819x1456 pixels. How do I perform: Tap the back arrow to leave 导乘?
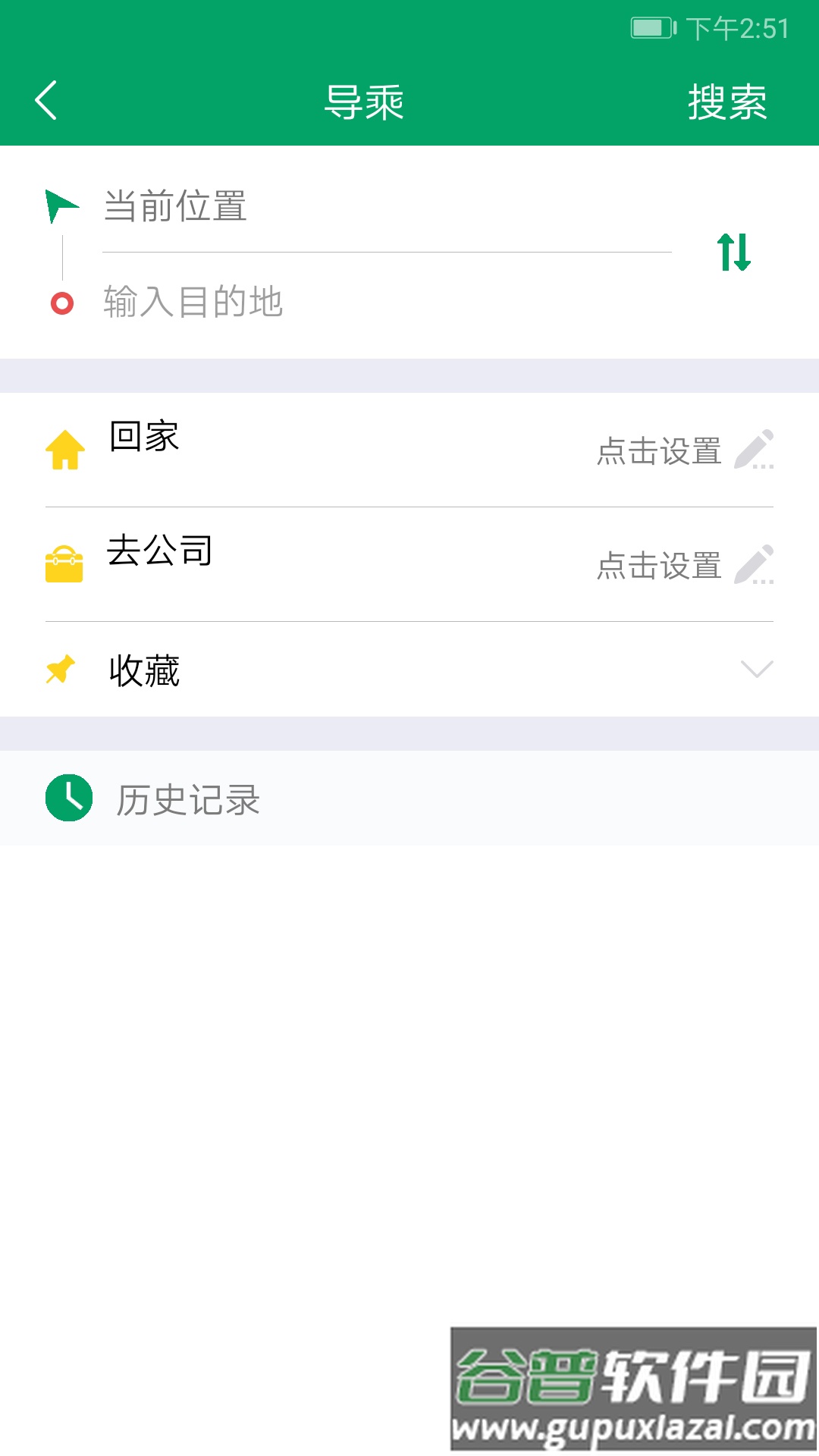[x=45, y=102]
